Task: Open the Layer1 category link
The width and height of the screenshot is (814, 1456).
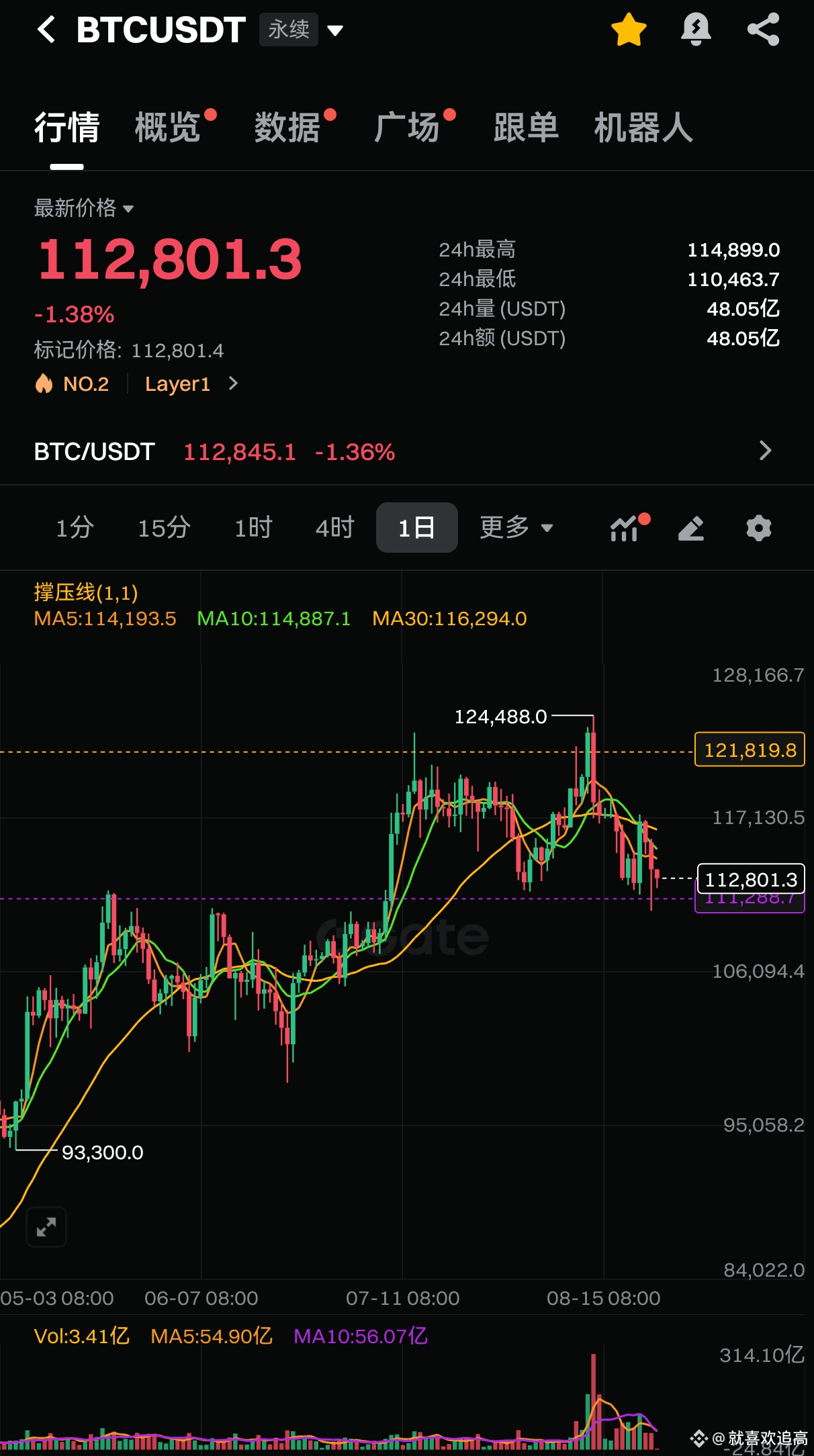Action: pyautogui.click(x=191, y=384)
